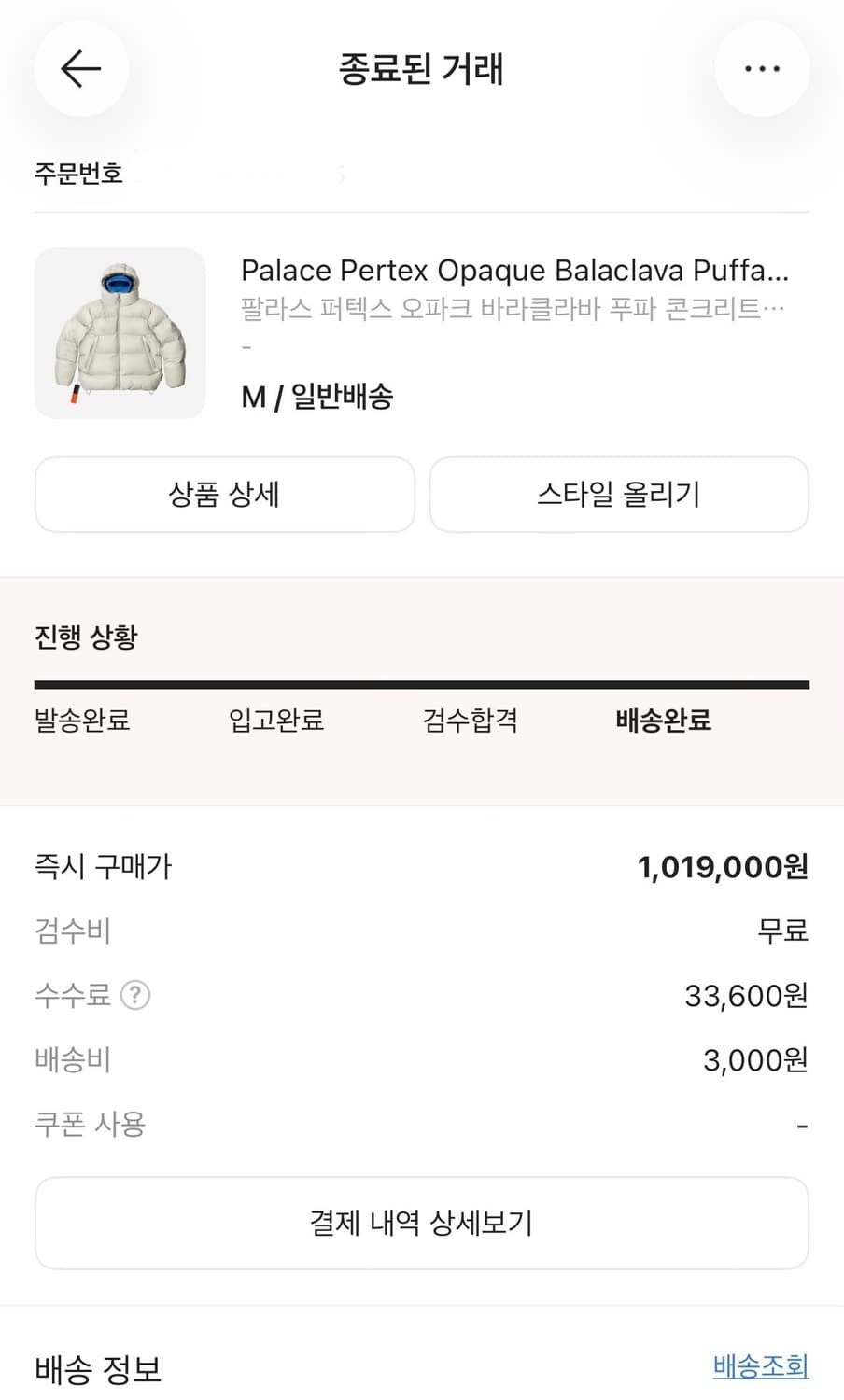Select the 검수합격 inspection step

coord(470,721)
